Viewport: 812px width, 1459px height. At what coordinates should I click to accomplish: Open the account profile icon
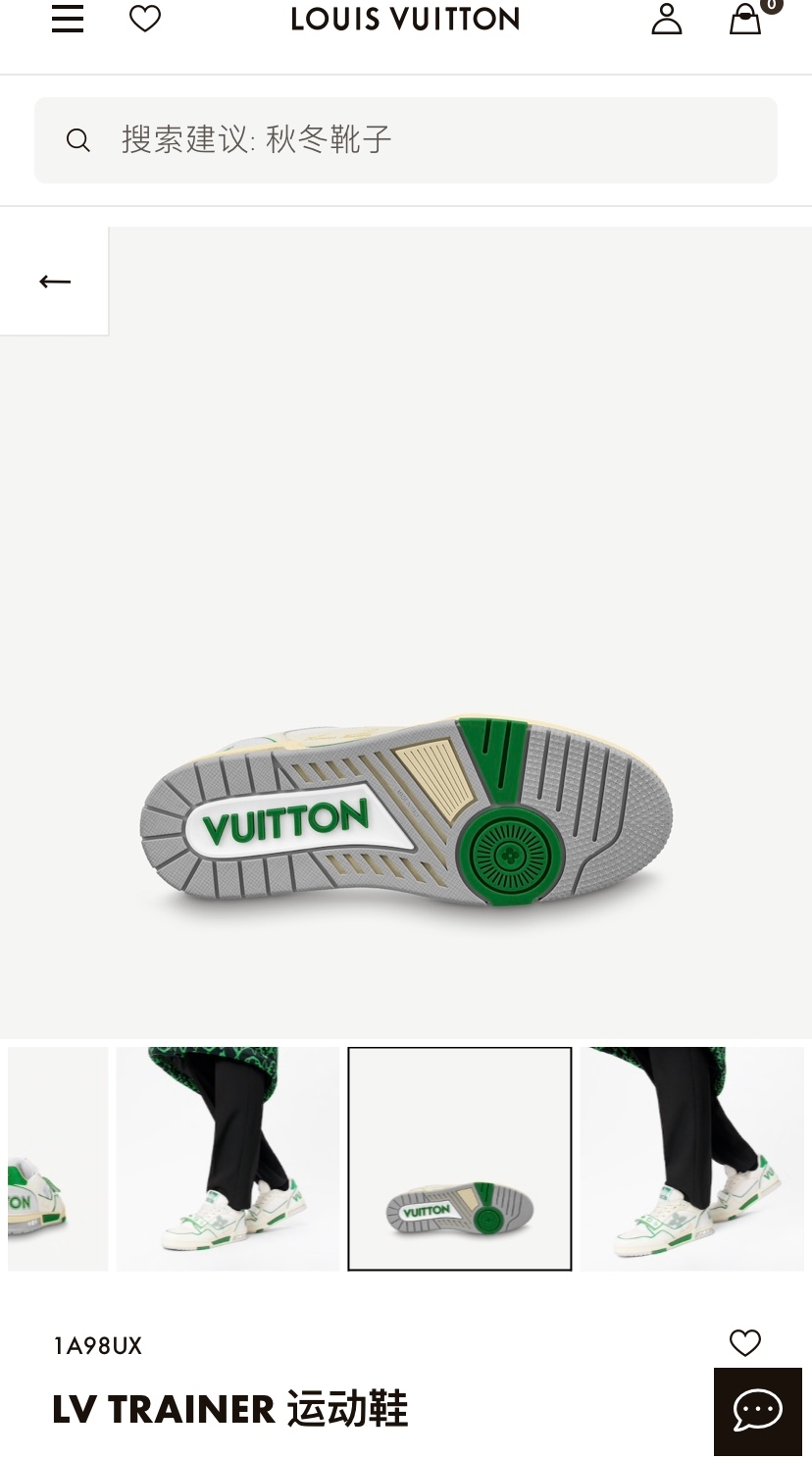point(667,19)
